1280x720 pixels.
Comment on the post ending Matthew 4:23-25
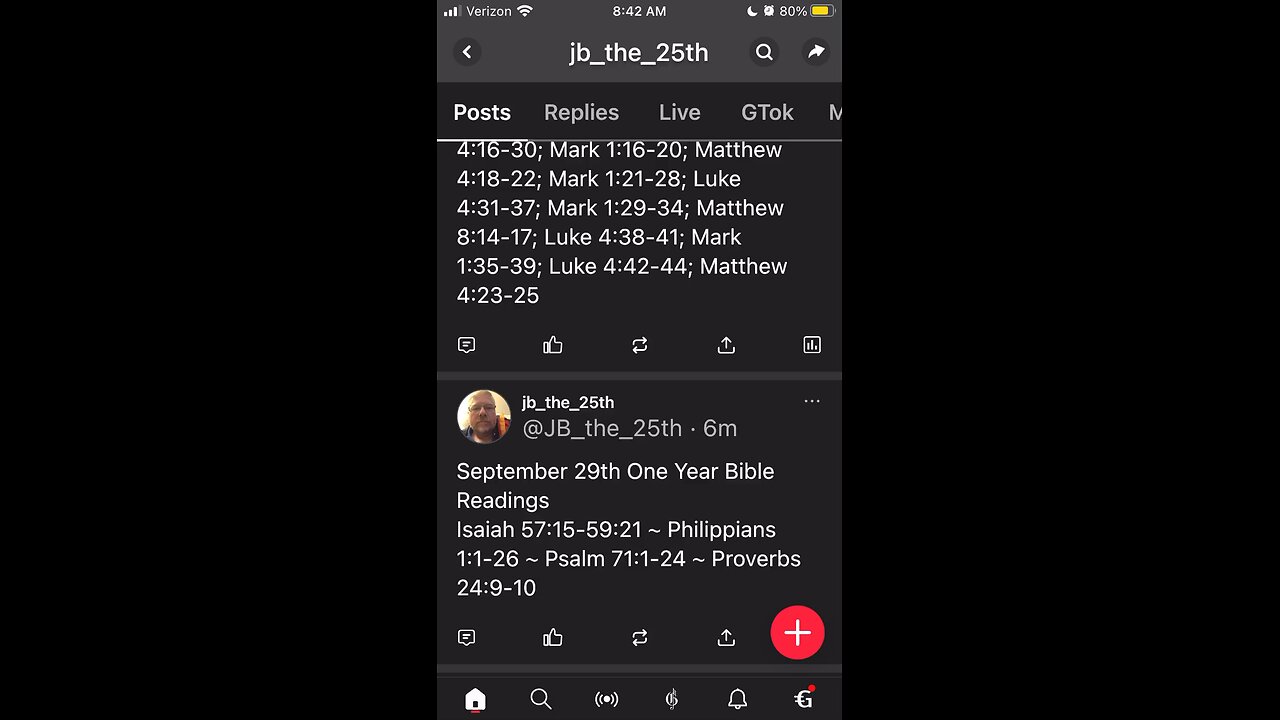[x=466, y=345]
